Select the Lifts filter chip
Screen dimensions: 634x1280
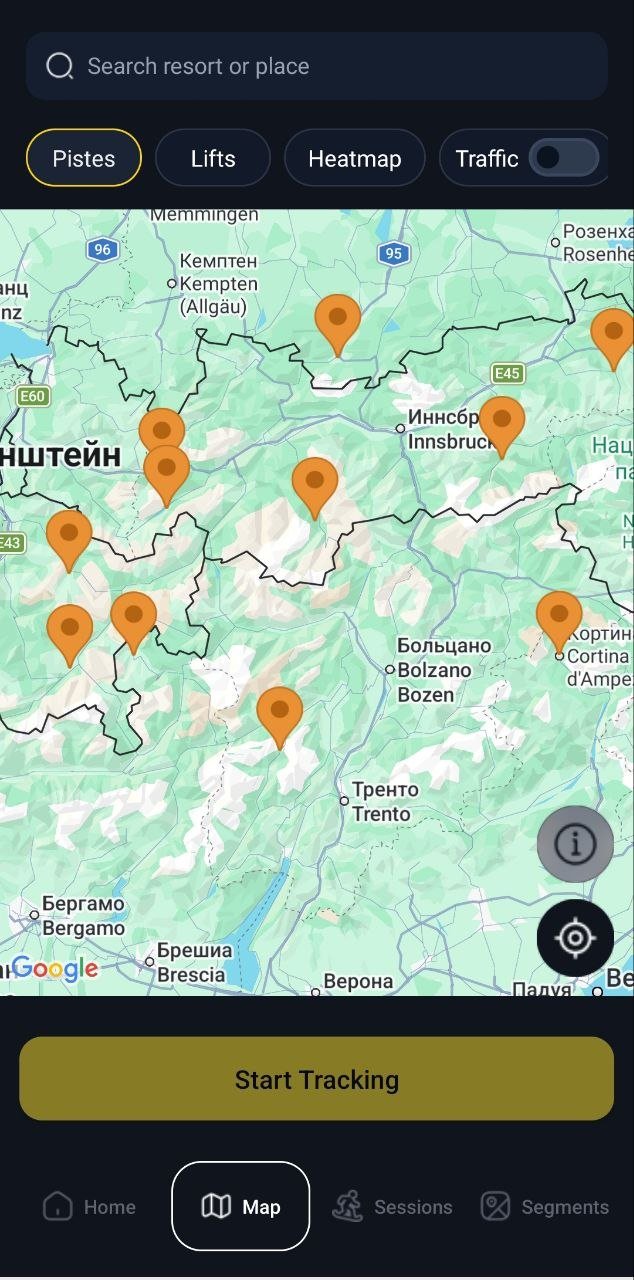tap(213, 158)
